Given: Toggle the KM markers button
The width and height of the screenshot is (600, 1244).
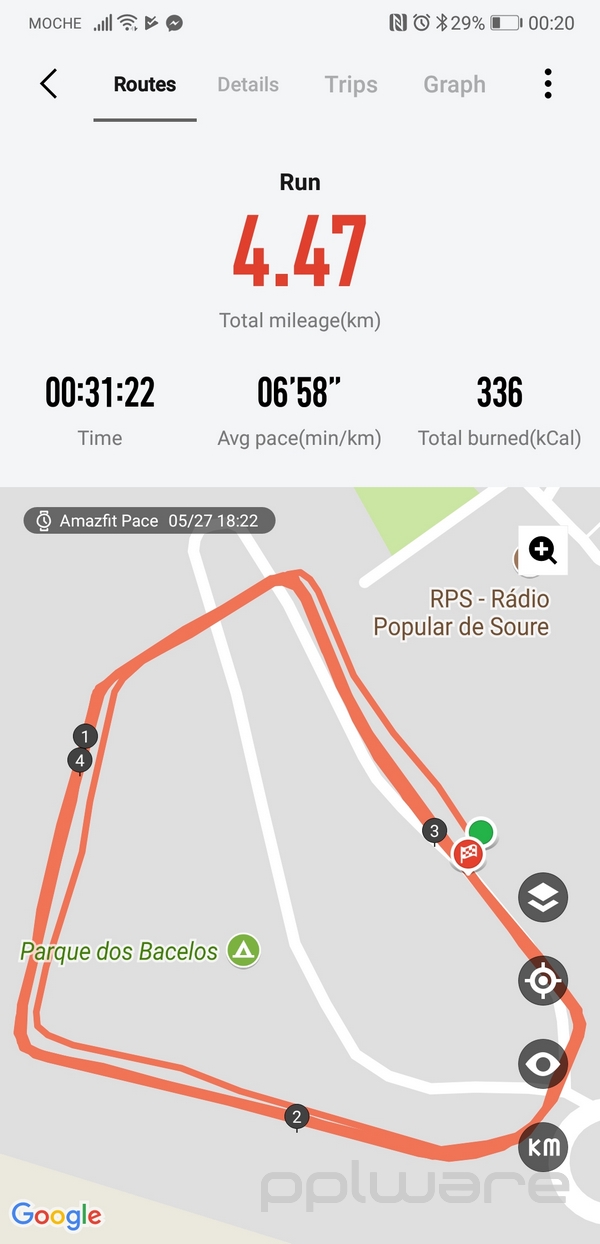Looking at the screenshot, I should click(x=543, y=1147).
